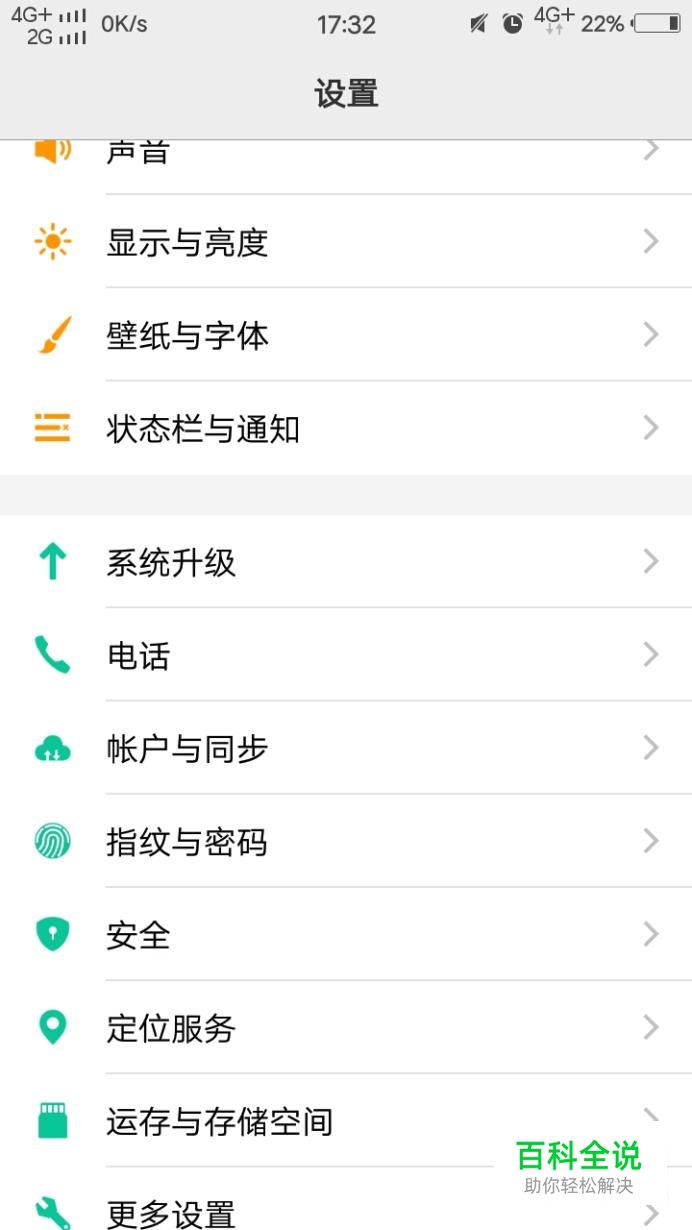This screenshot has height=1230, width=692.
Task: Go to 更多设置
Action: pyautogui.click(x=300, y=1212)
